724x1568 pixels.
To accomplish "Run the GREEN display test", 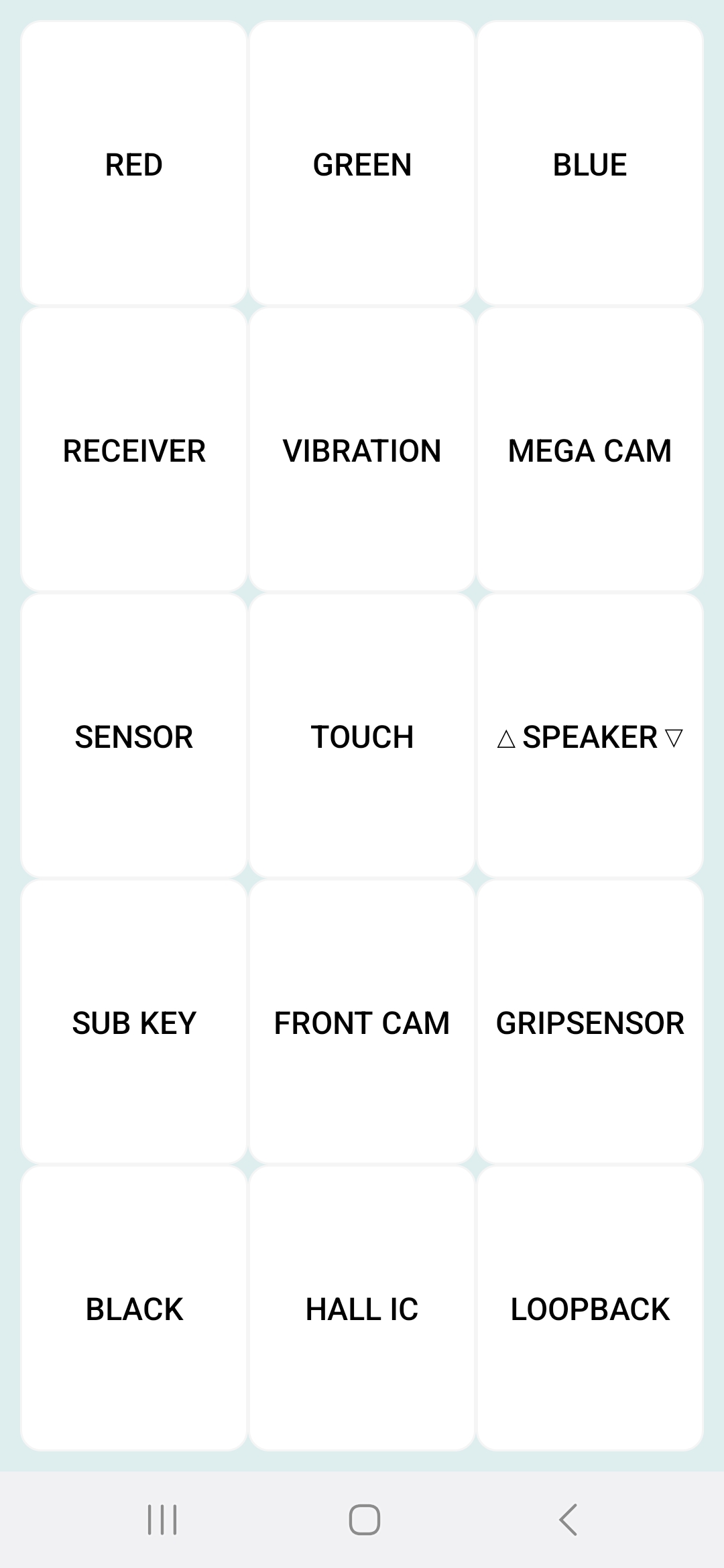I will click(362, 164).
